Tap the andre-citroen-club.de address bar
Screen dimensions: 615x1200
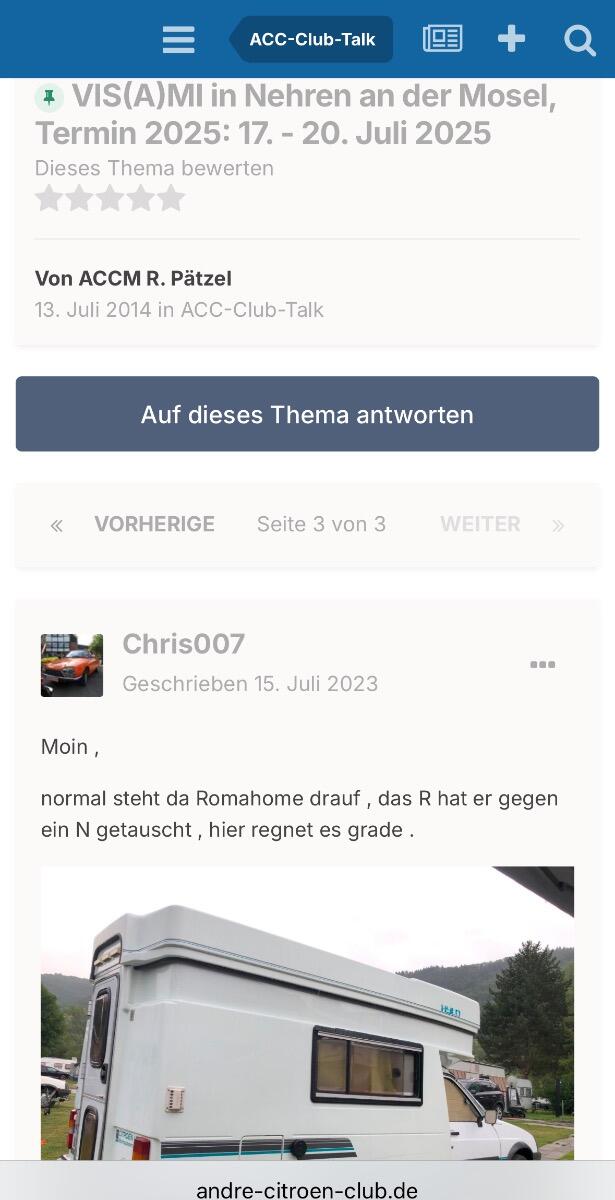coord(307,1189)
